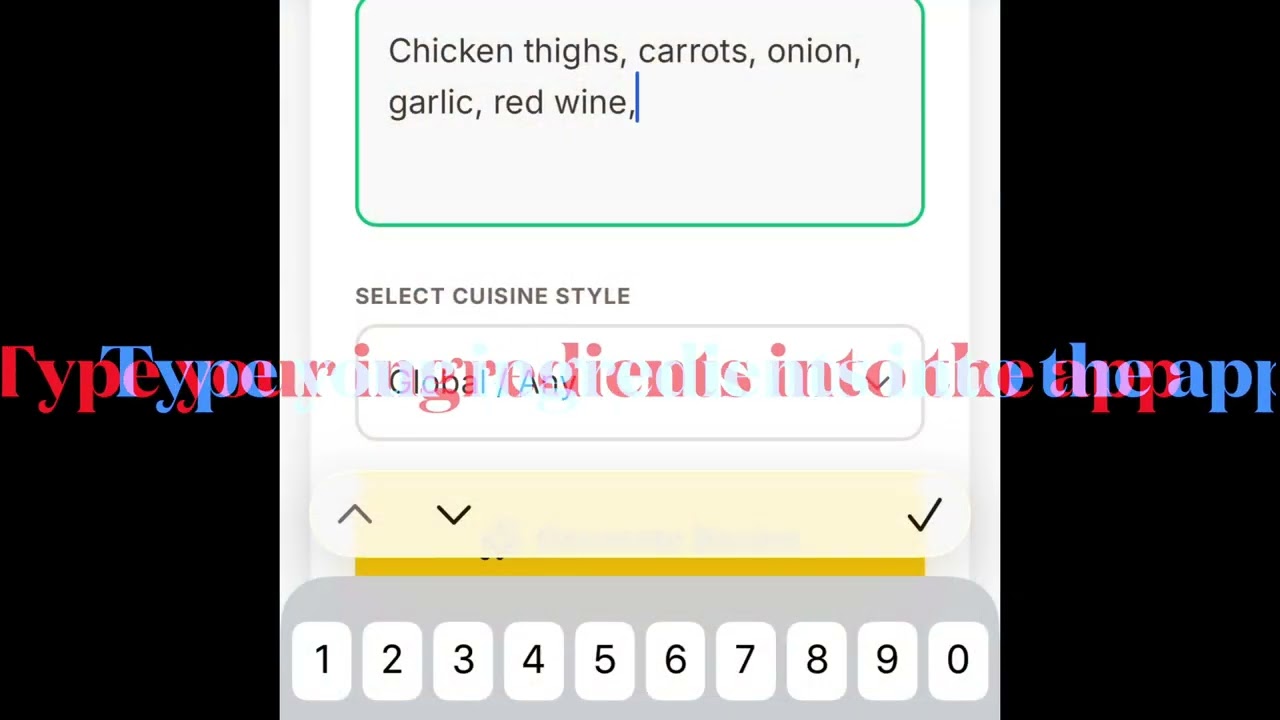Hit the 5 key on keyboard
The height and width of the screenshot is (720, 1280).
coord(604,660)
